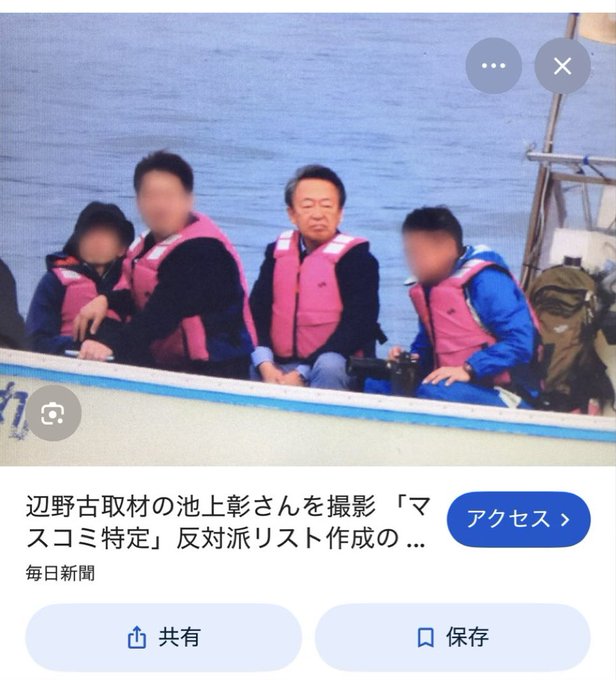This screenshot has height=680, width=616.
Task: Share this image via 共有
Action: [163, 637]
